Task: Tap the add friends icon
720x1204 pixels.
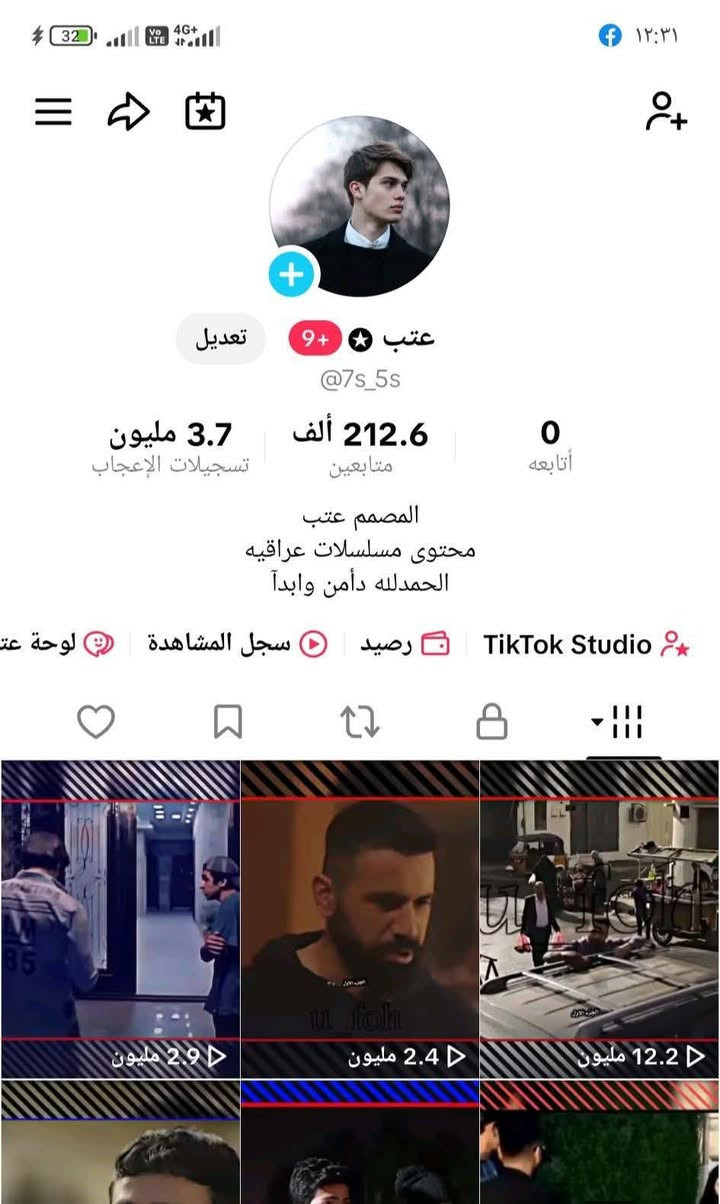Action: click(x=666, y=111)
